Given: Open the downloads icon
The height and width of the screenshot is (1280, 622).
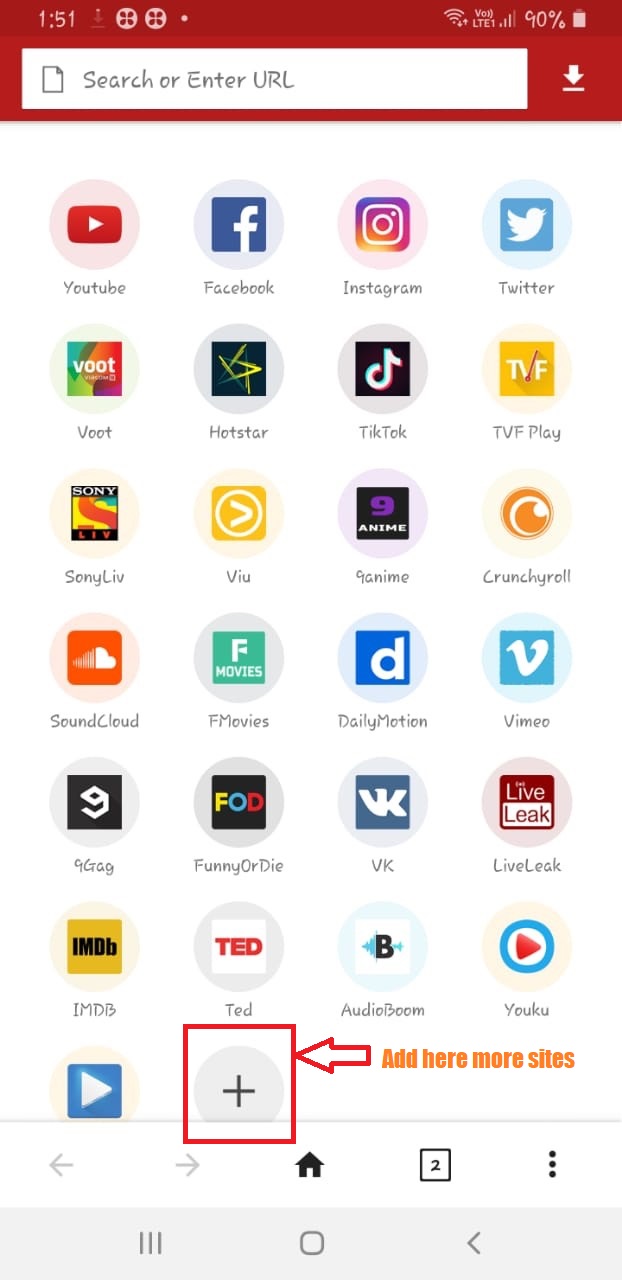Looking at the screenshot, I should click(x=573, y=79).
